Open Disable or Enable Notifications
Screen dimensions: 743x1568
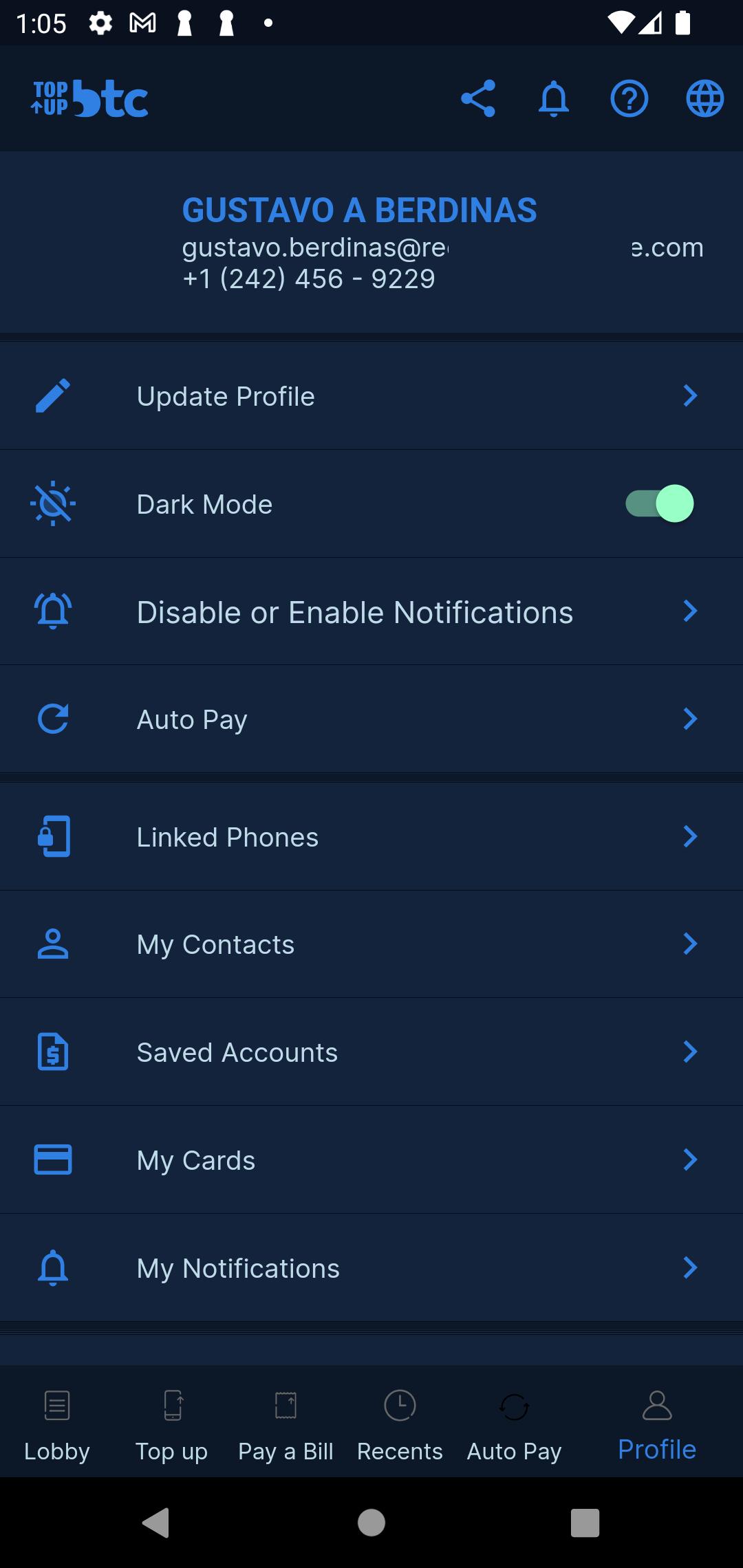click(x=371, y=611)
